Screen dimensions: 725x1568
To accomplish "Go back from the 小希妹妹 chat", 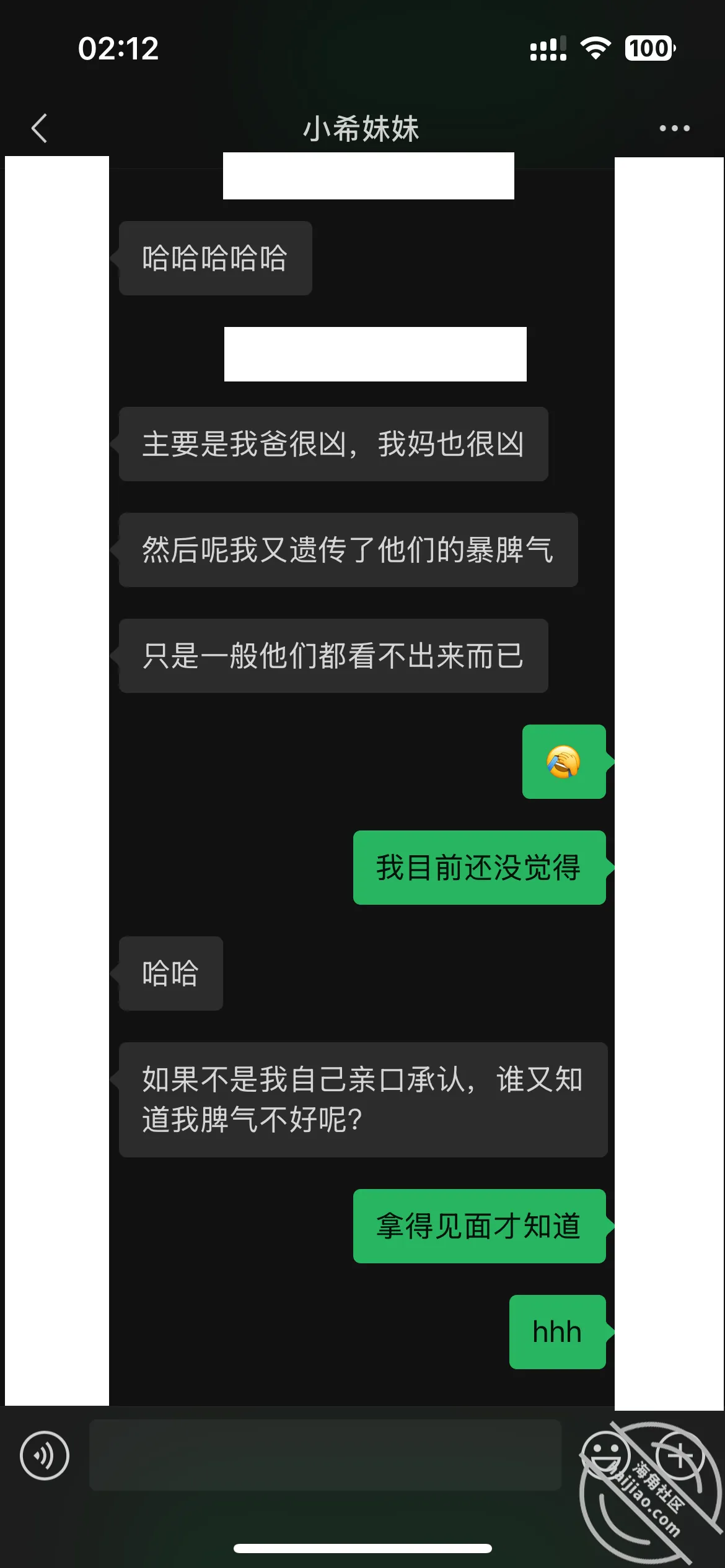I will [x=40, y=128].
